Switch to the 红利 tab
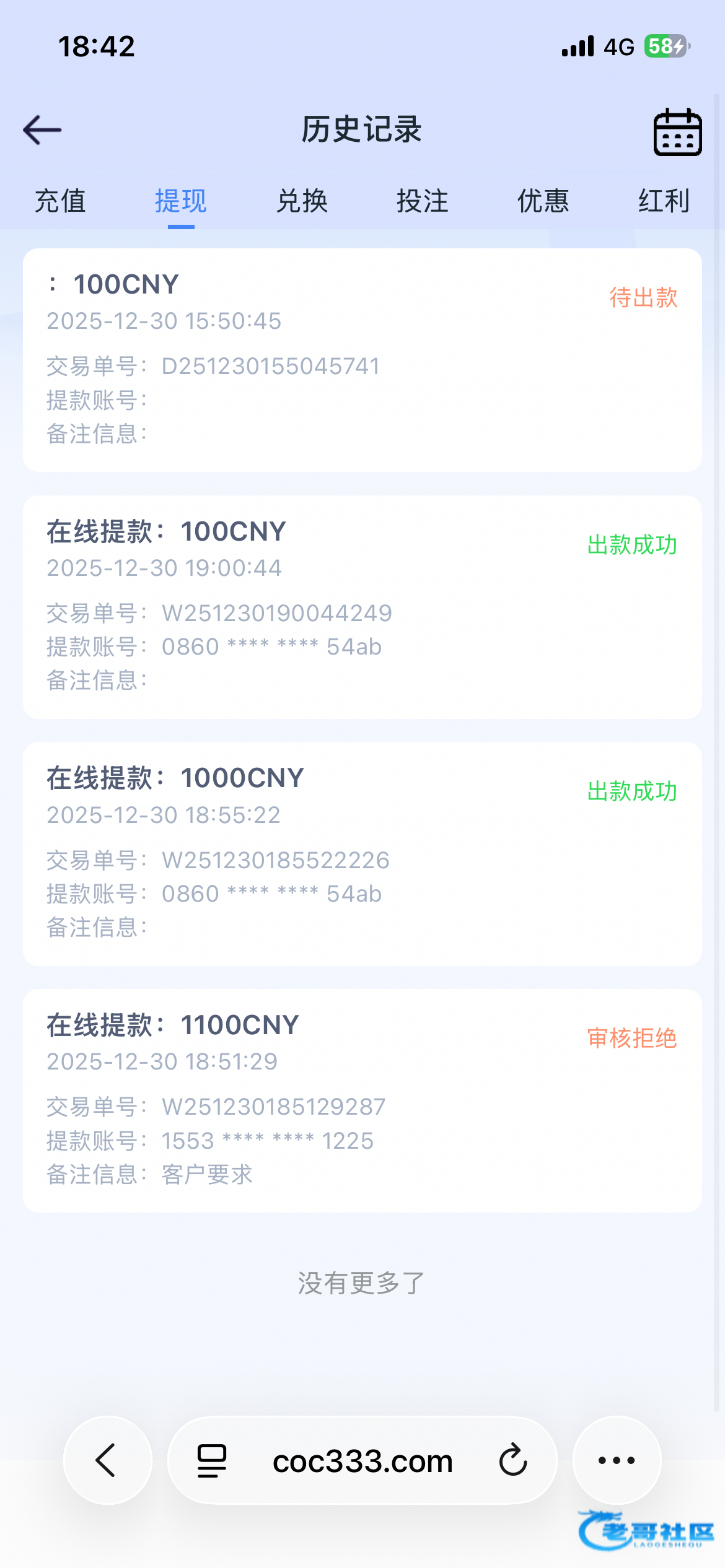Image resolution: width=725 pixels, height=1568 pixels. [664, 201]
